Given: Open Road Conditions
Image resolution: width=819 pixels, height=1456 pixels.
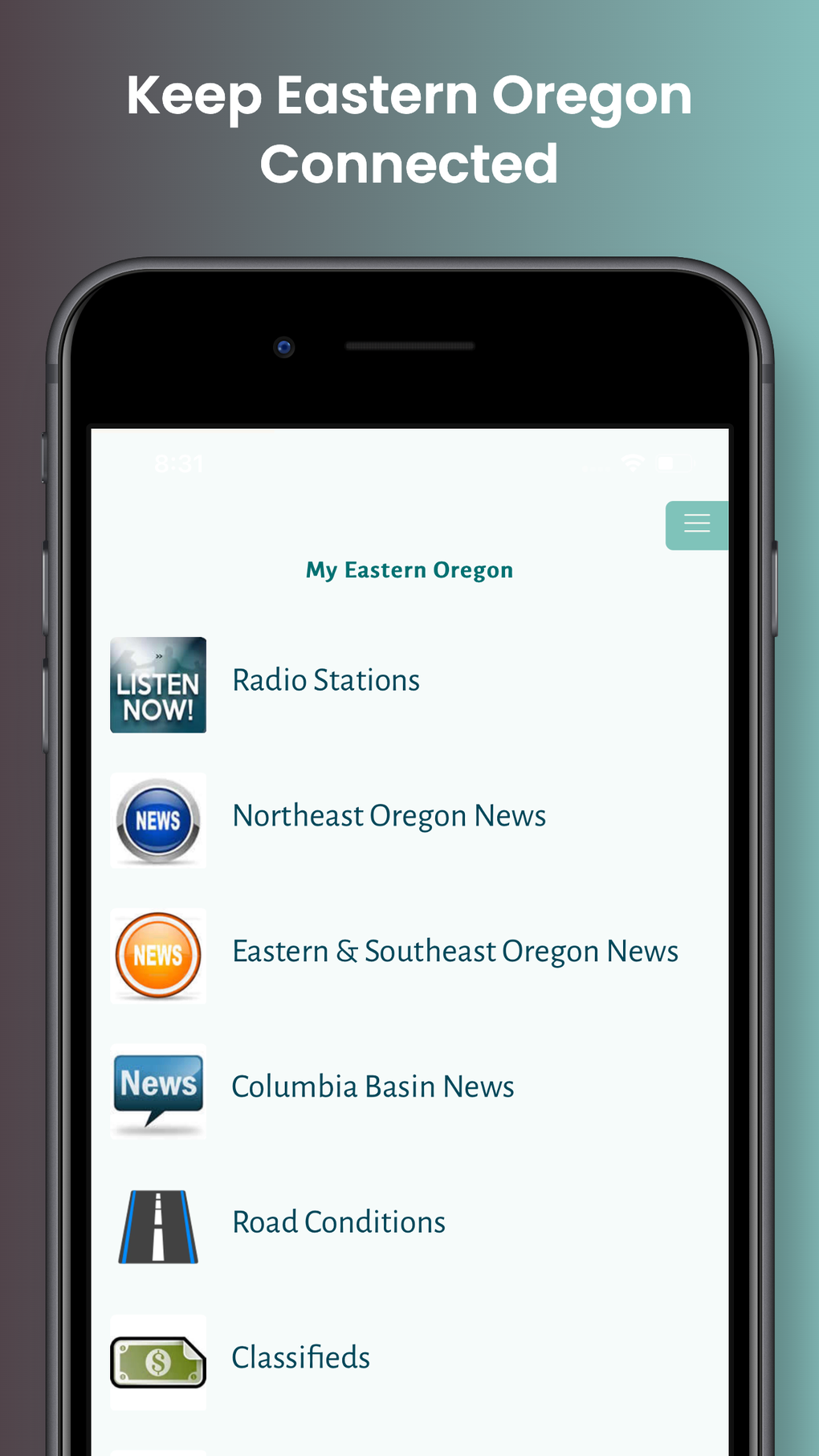Looking at the screenshot, I should (338, 1221).
